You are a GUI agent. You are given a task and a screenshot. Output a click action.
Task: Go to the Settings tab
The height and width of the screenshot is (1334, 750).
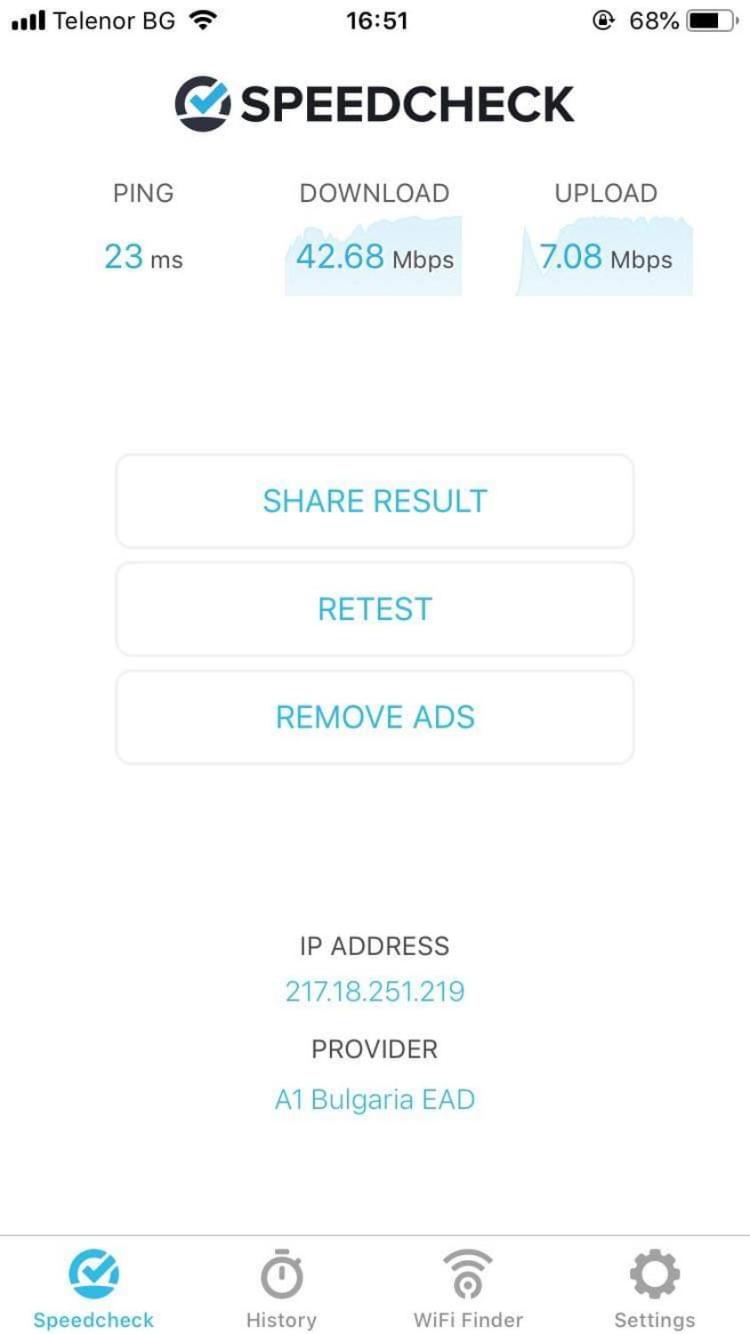pyautogui.click(x=655, y=1288)
